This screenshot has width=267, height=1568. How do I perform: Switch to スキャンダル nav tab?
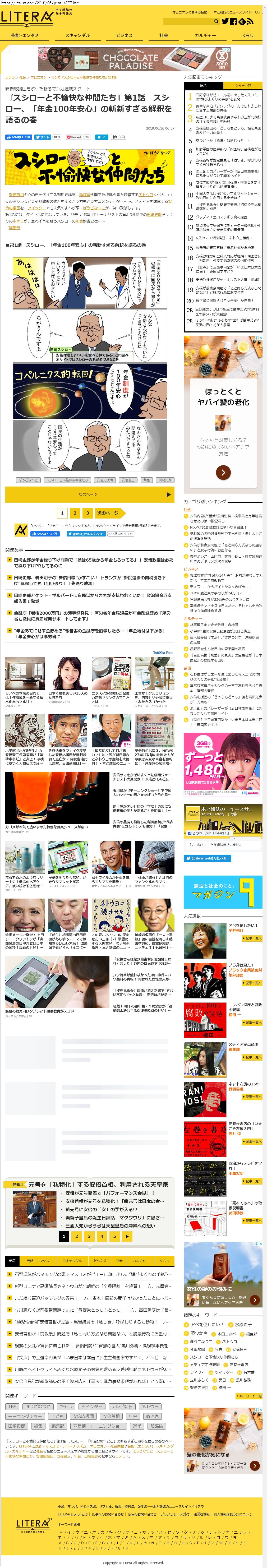[x=77, y=35]
